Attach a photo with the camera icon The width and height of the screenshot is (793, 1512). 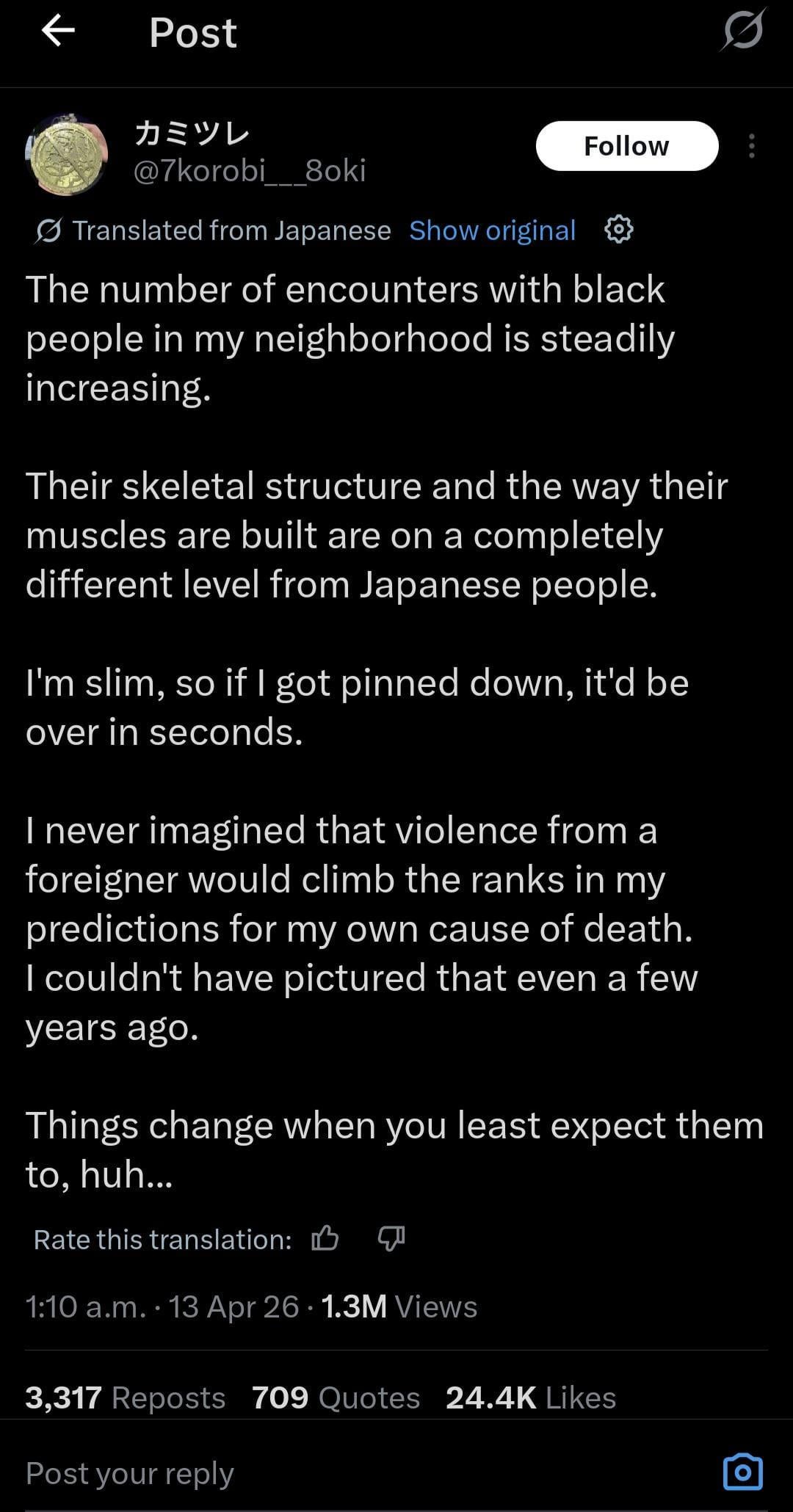pyautogui.click(x=743, y=1472)
